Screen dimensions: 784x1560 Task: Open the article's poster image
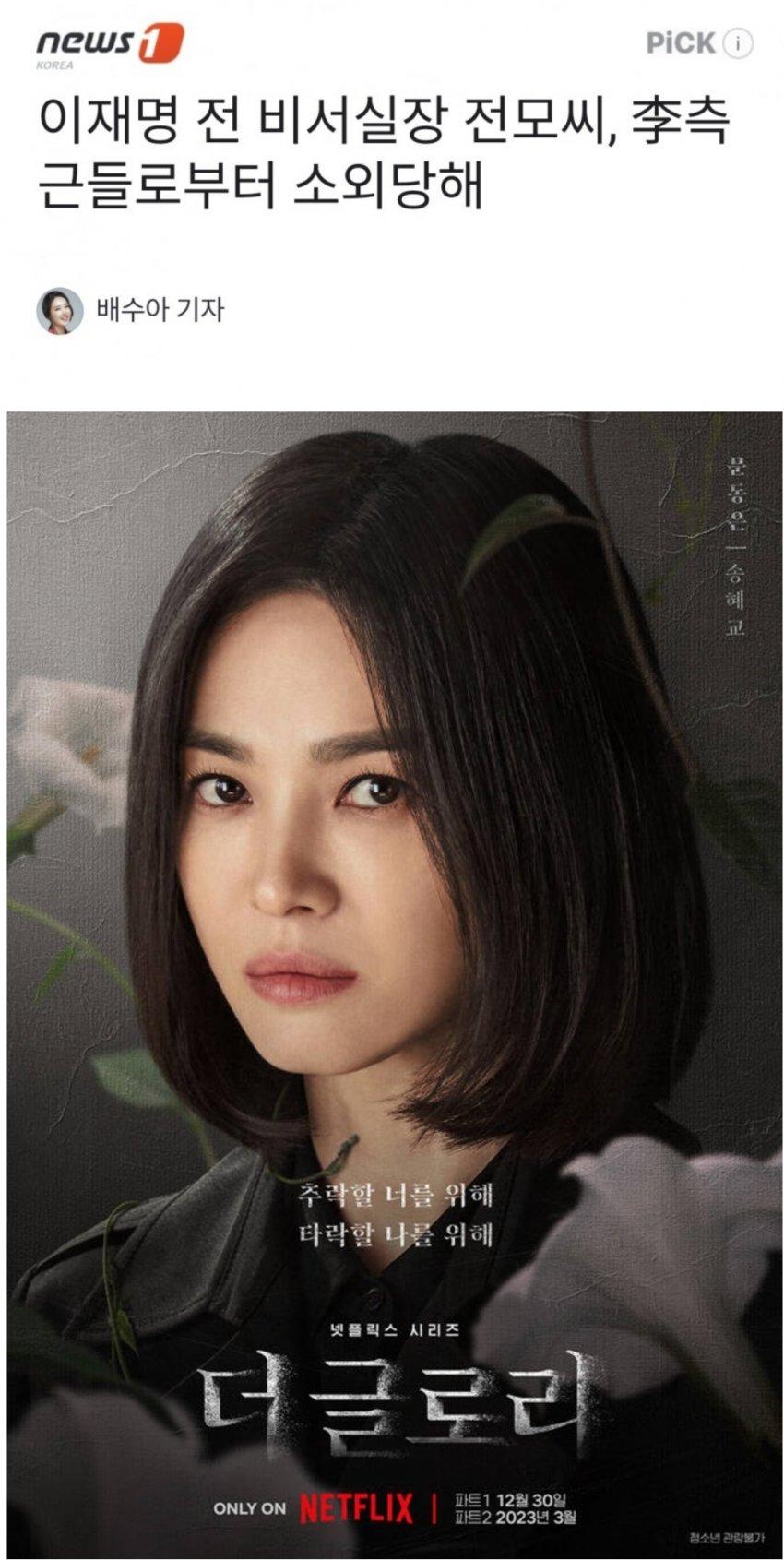(x=394, y=982)
